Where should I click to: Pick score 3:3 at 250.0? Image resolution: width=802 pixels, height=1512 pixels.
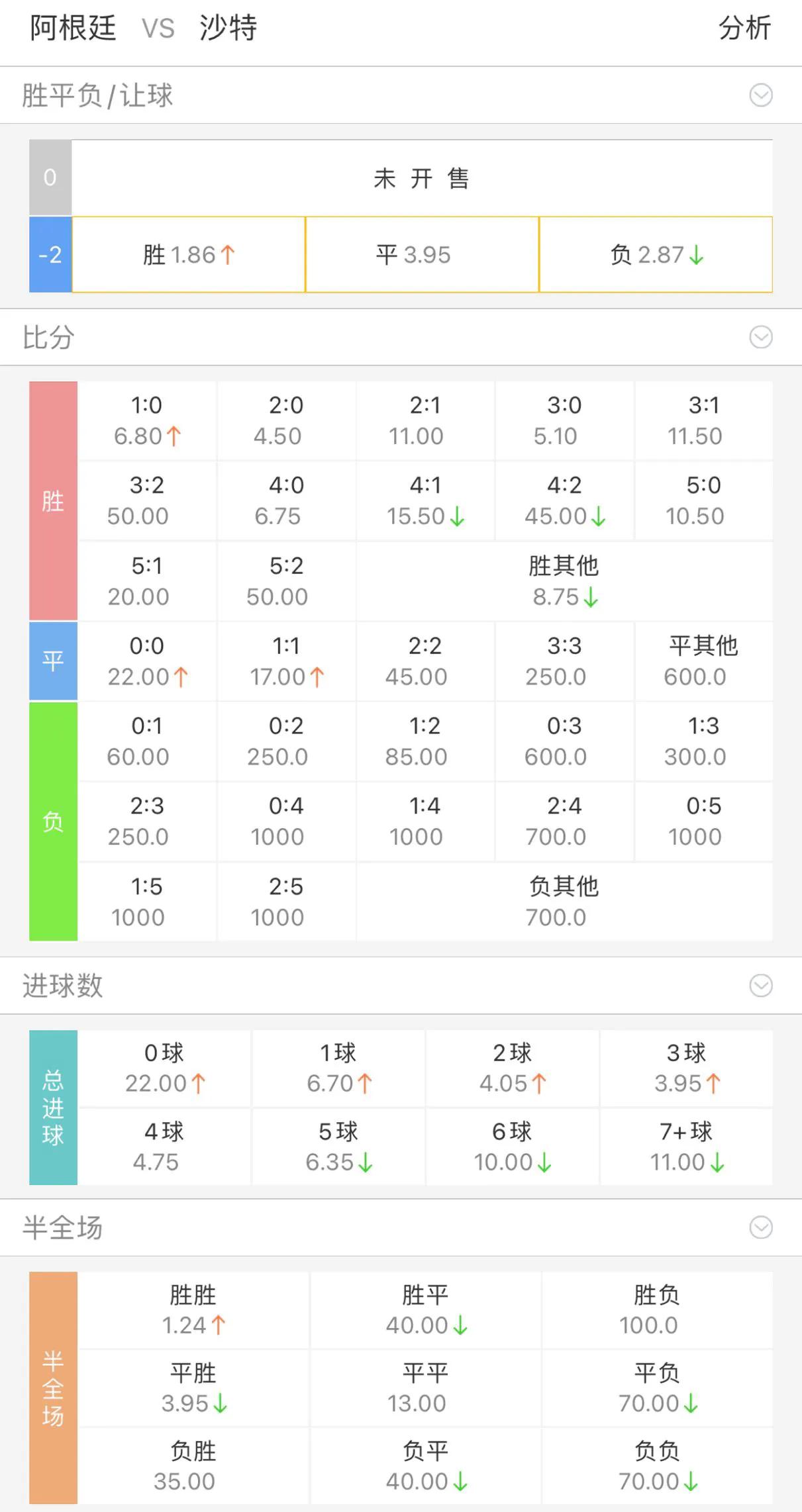(x=564, y=660)
